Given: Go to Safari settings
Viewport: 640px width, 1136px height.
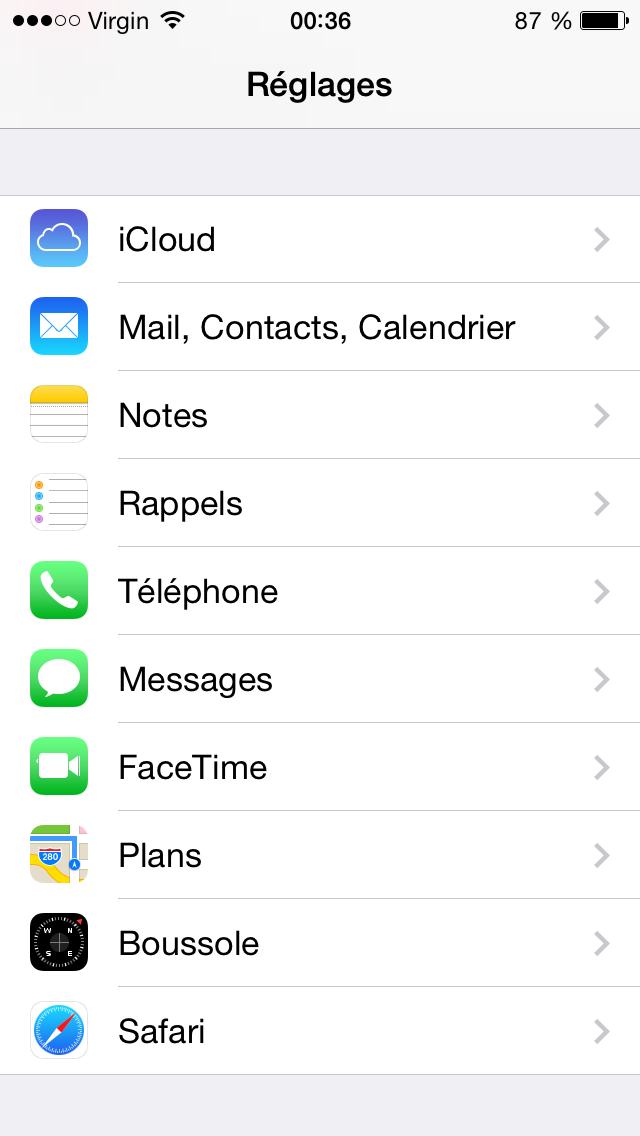Looking at the screenshot, I should 320,1030.
